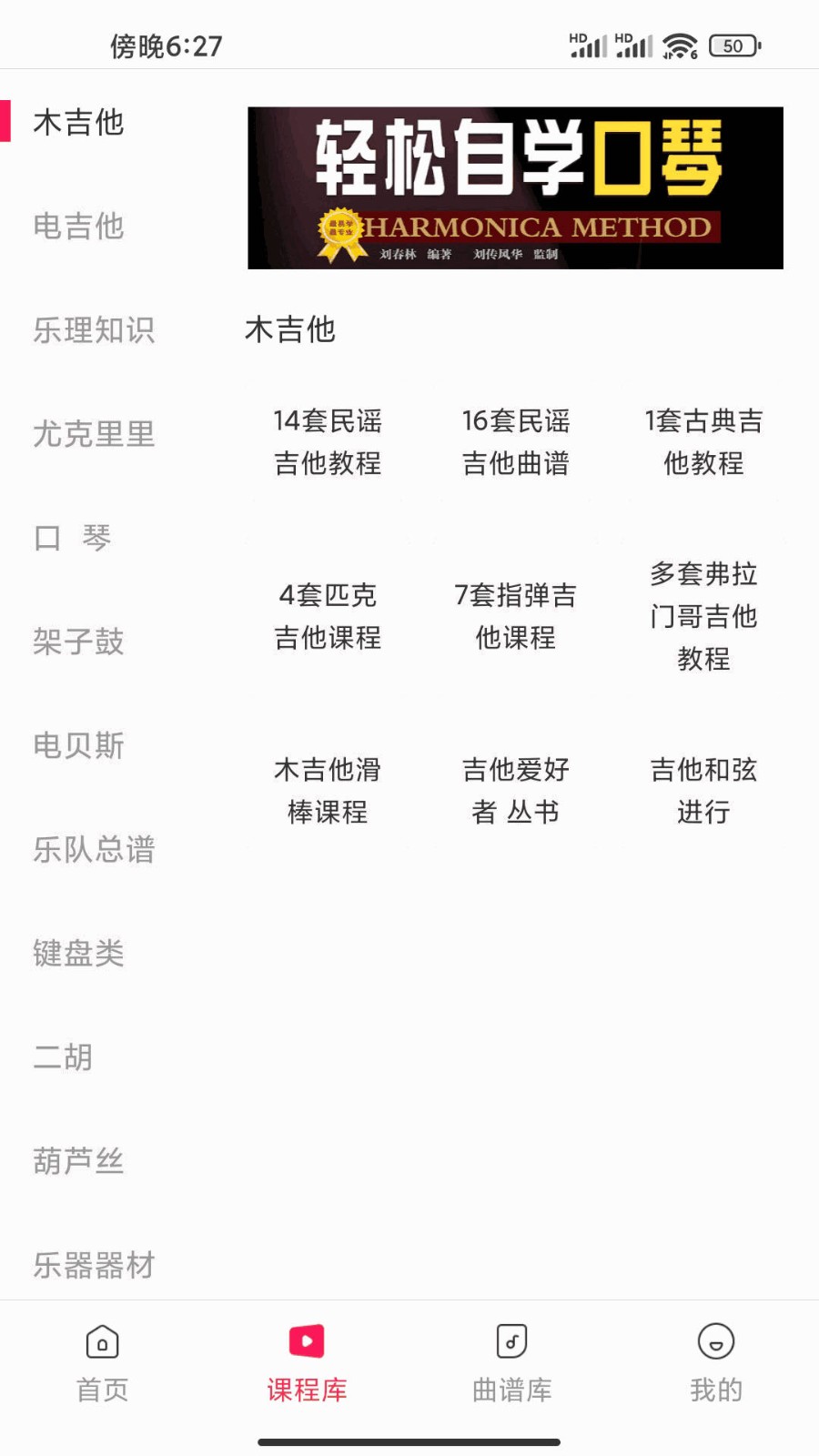This screenshot has height=1456, width=819.
Task: Open 16套民谣吉他曲谱
Action: (515, 442)
